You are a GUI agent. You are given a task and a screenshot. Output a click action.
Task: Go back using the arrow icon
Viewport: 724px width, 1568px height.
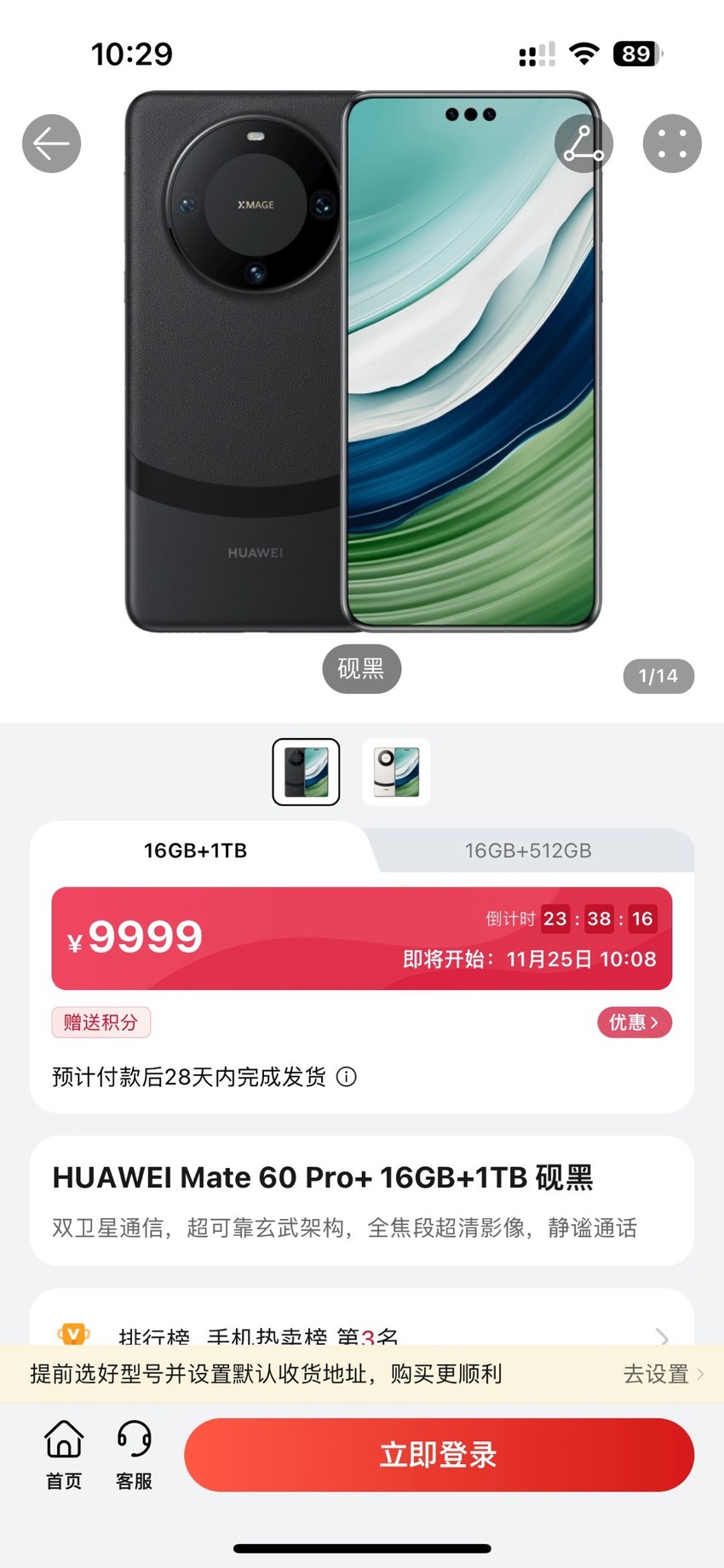(51, 143)
